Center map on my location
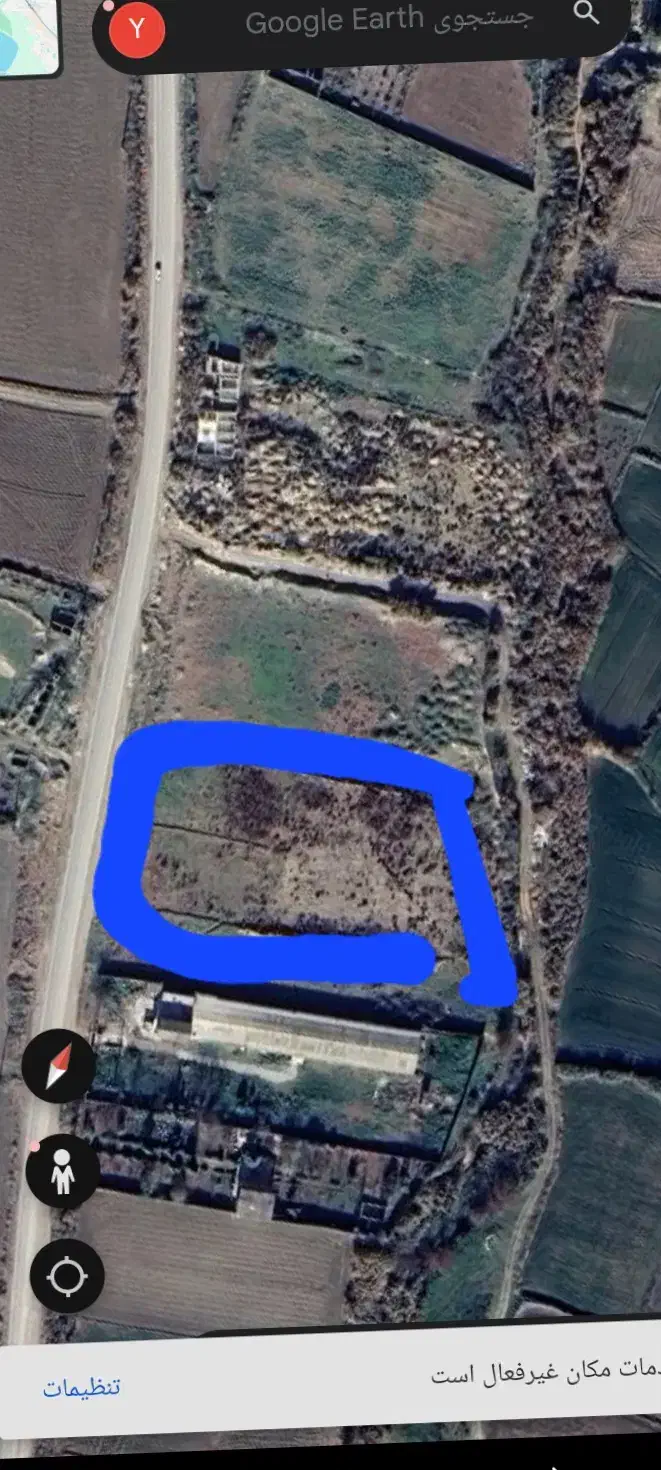Viewport: 661px width, 1470px height. click(67, 1276)
